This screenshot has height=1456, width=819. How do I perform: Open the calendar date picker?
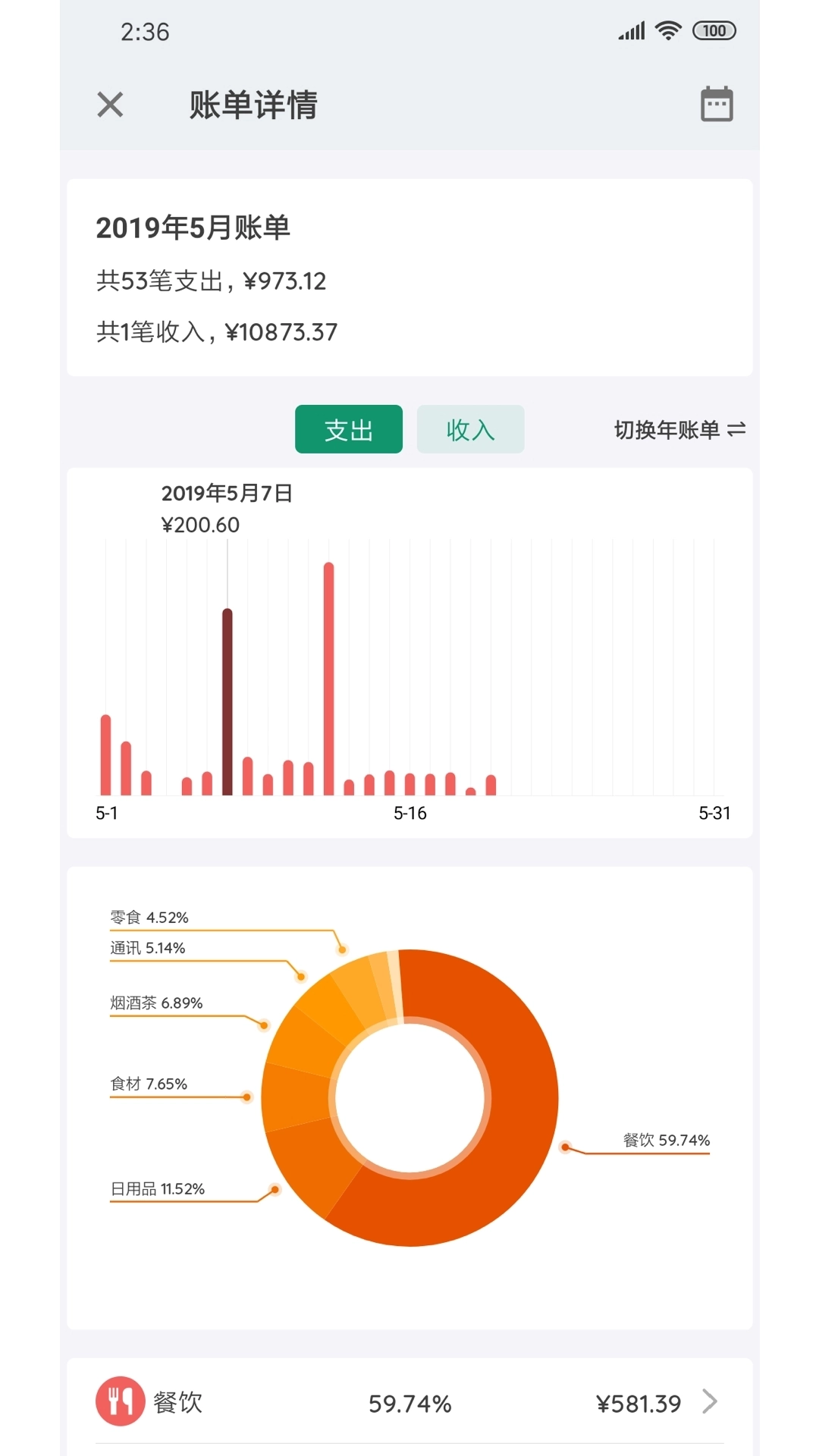pos(716,104)
